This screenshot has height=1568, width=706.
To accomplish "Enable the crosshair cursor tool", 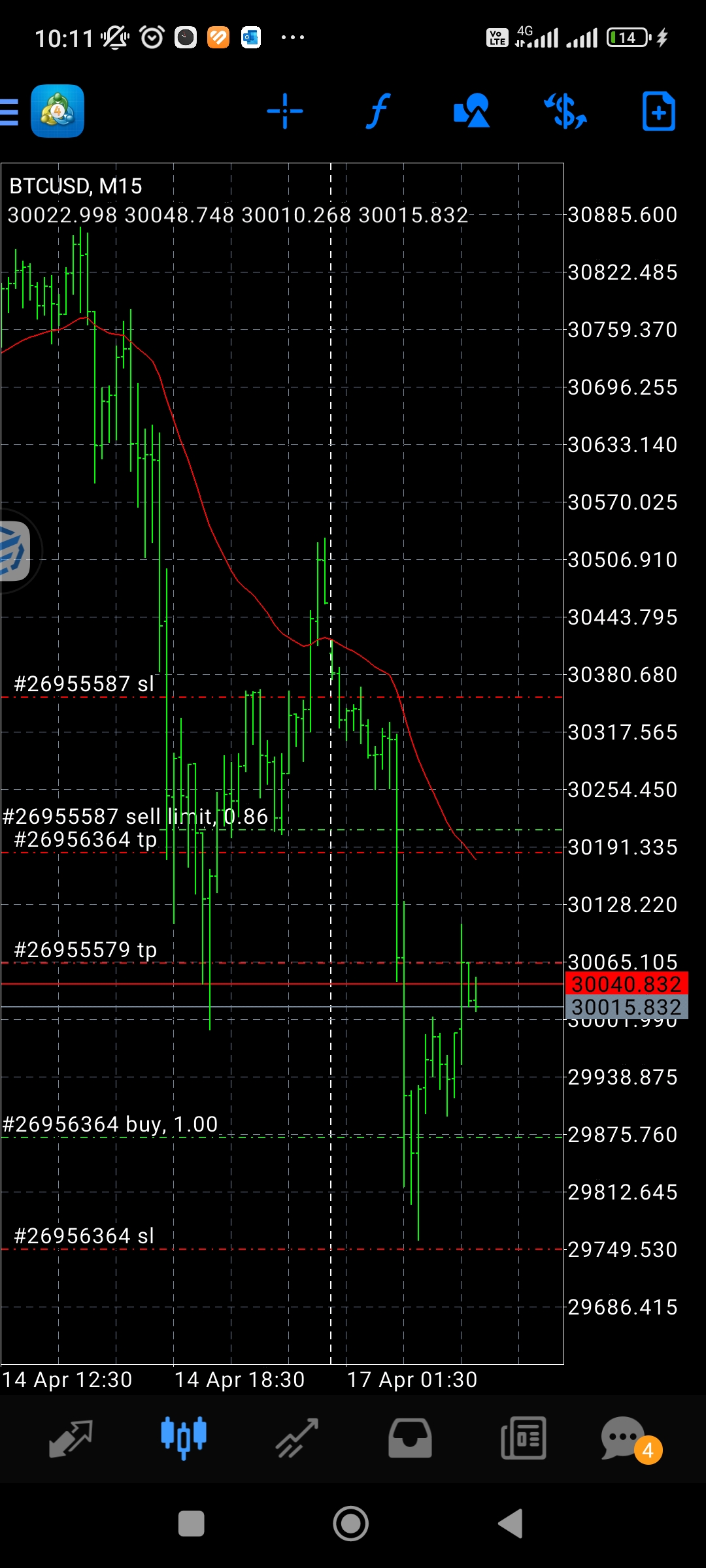I will [x=285, y=112].
